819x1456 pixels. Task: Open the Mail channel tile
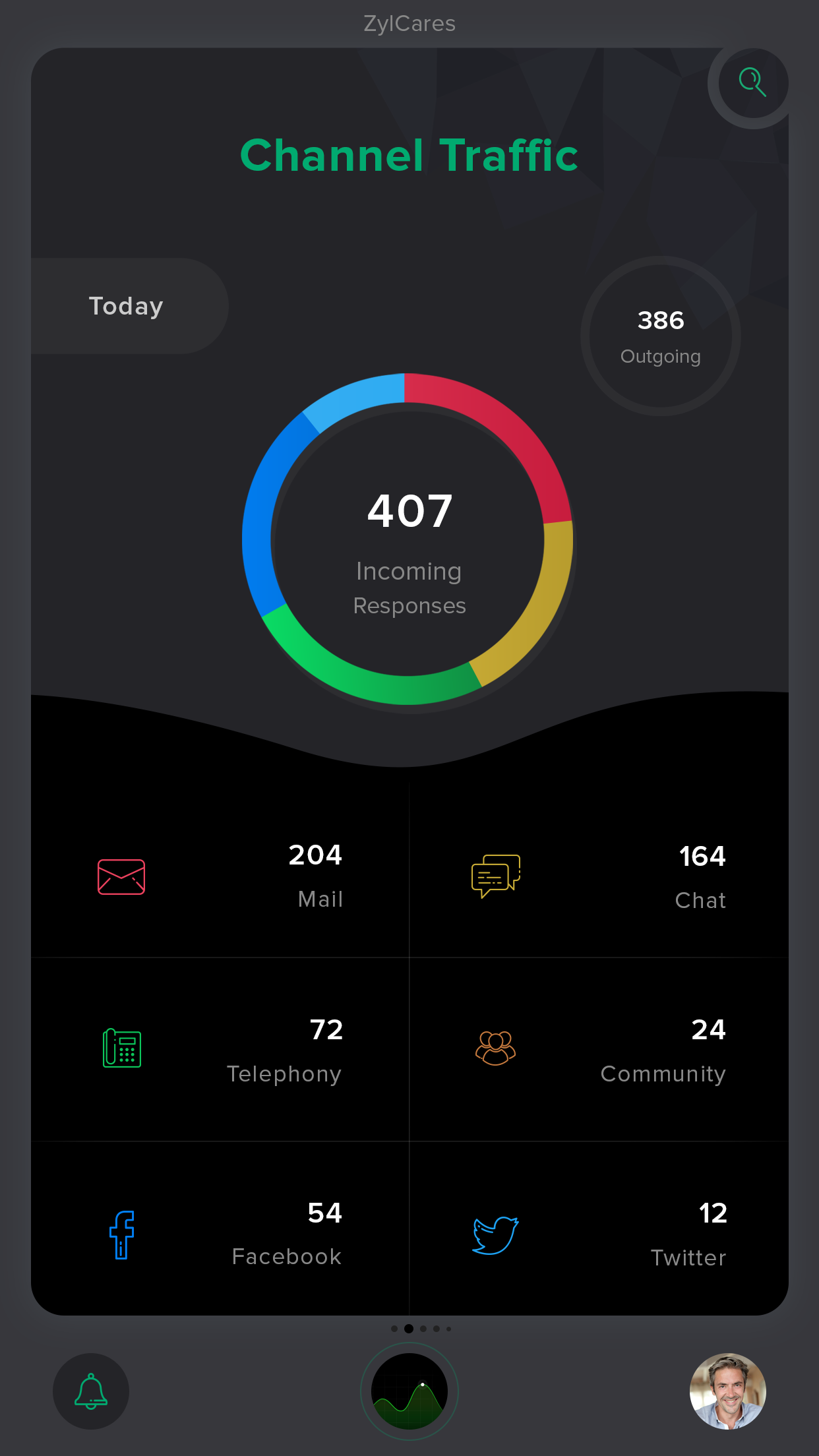click(x=220, y=876)
